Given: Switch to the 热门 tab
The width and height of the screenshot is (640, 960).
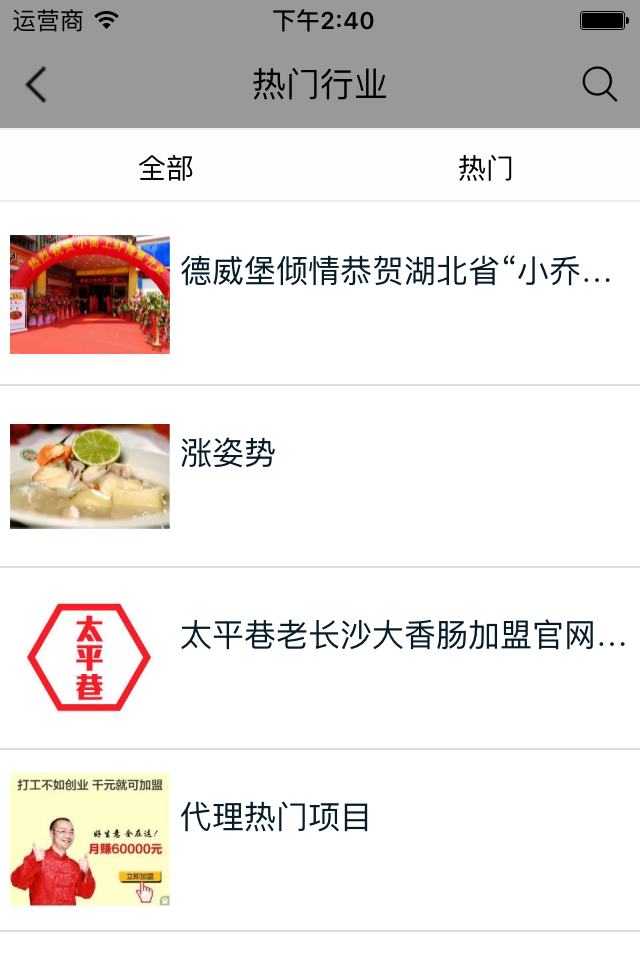Looking at the screenshot, I should click(486, 168).
